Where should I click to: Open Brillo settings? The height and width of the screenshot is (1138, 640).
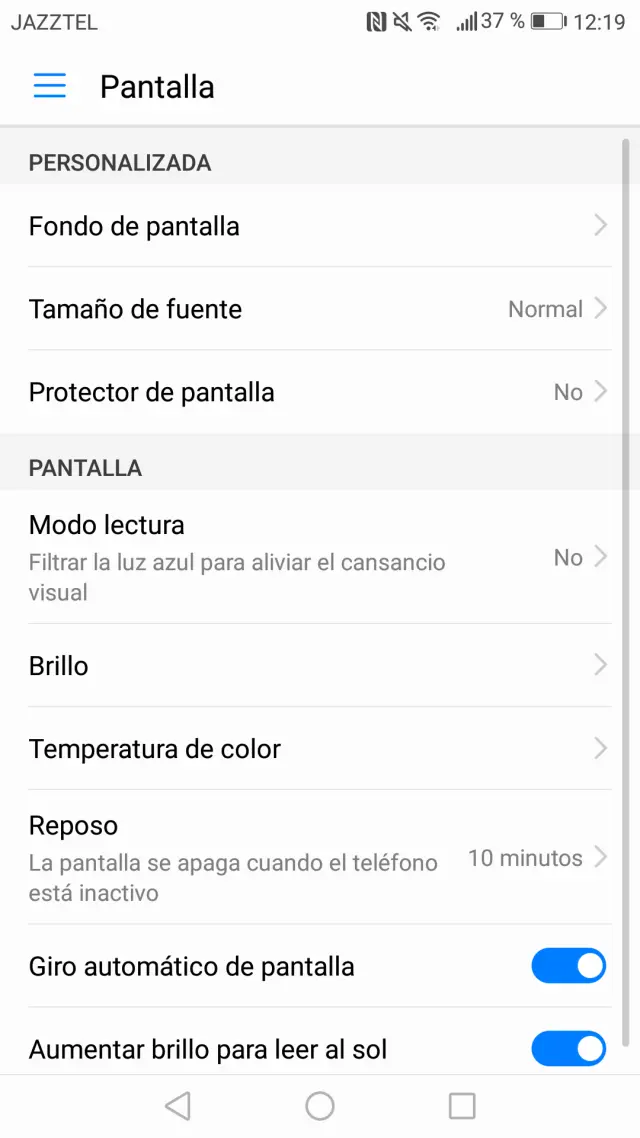pyautogui.click(x=318, y=665)
